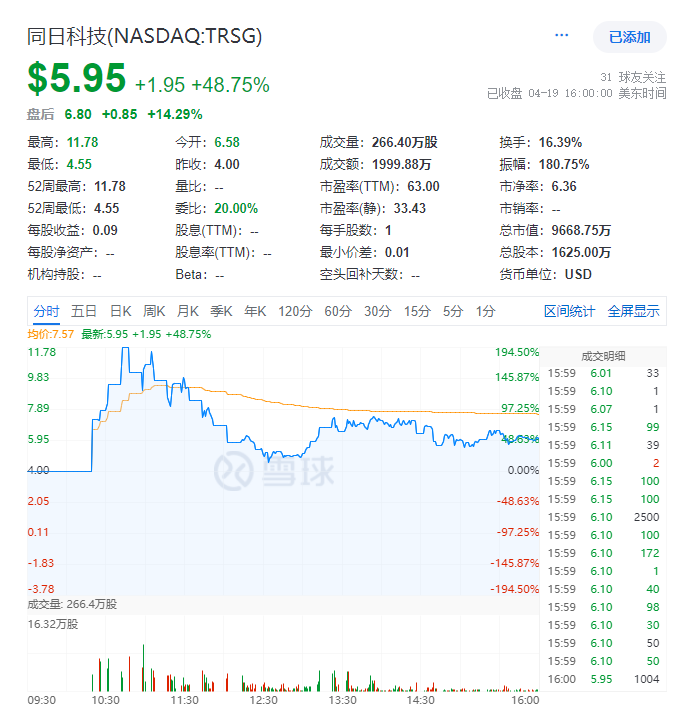Select the 5分 interval
Screen dimensions: 690x723
(x=453, y=312)
